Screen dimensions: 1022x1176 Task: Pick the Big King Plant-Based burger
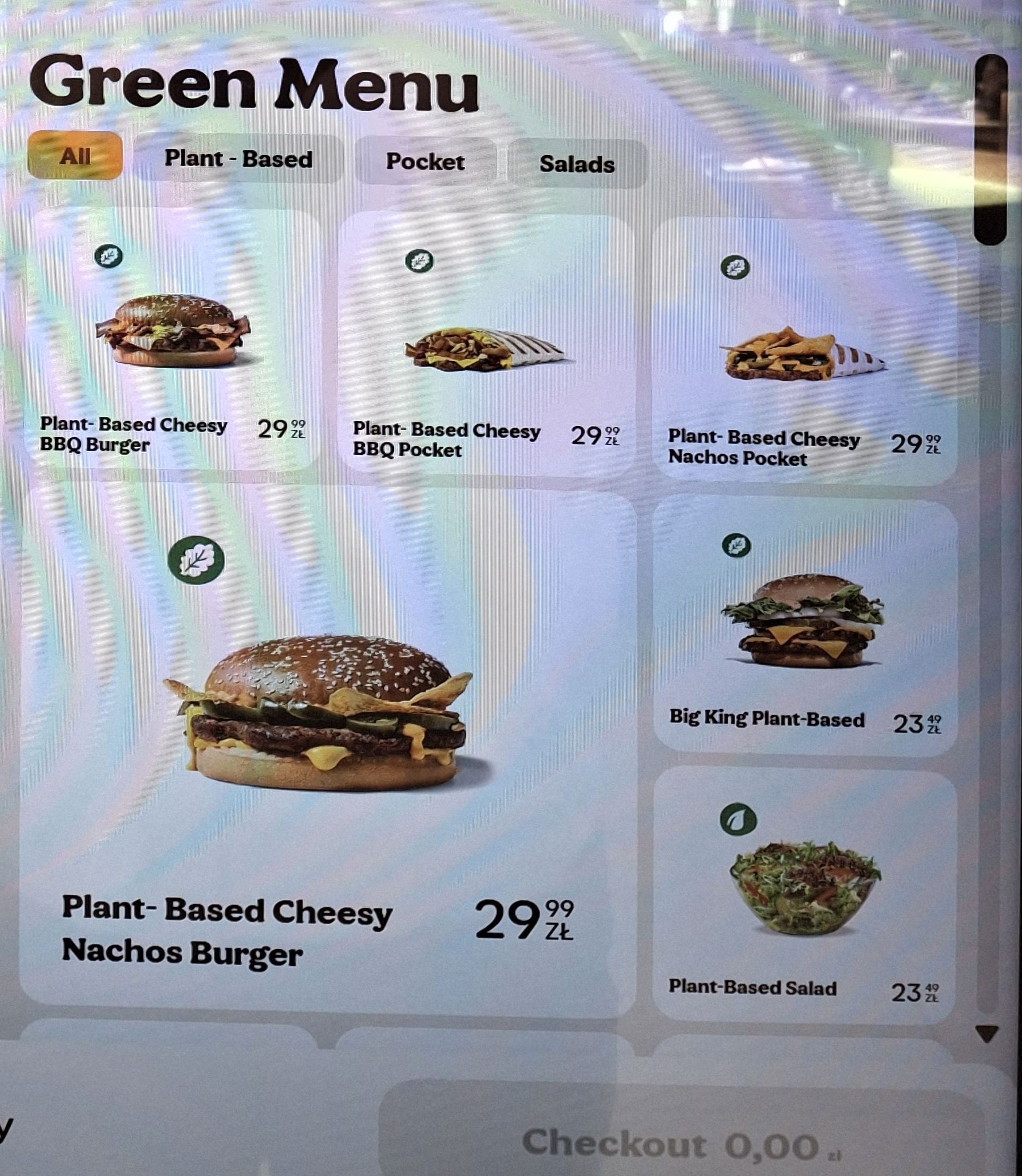pyautogui.click(x=804, y=627)
